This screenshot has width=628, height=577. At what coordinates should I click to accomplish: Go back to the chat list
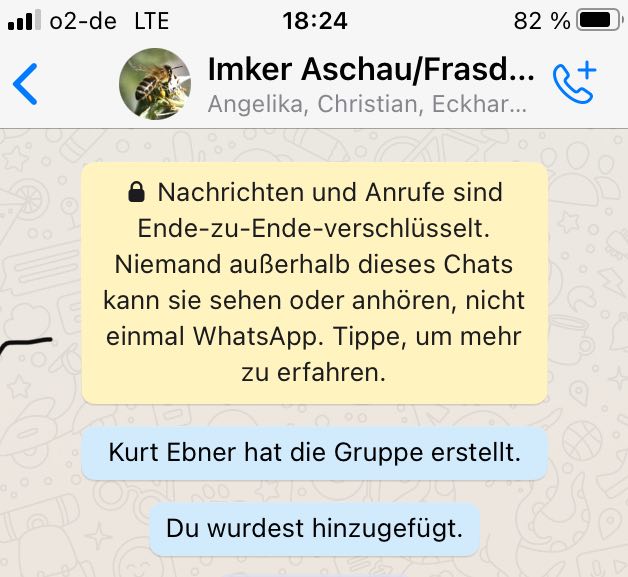[25, 84]
